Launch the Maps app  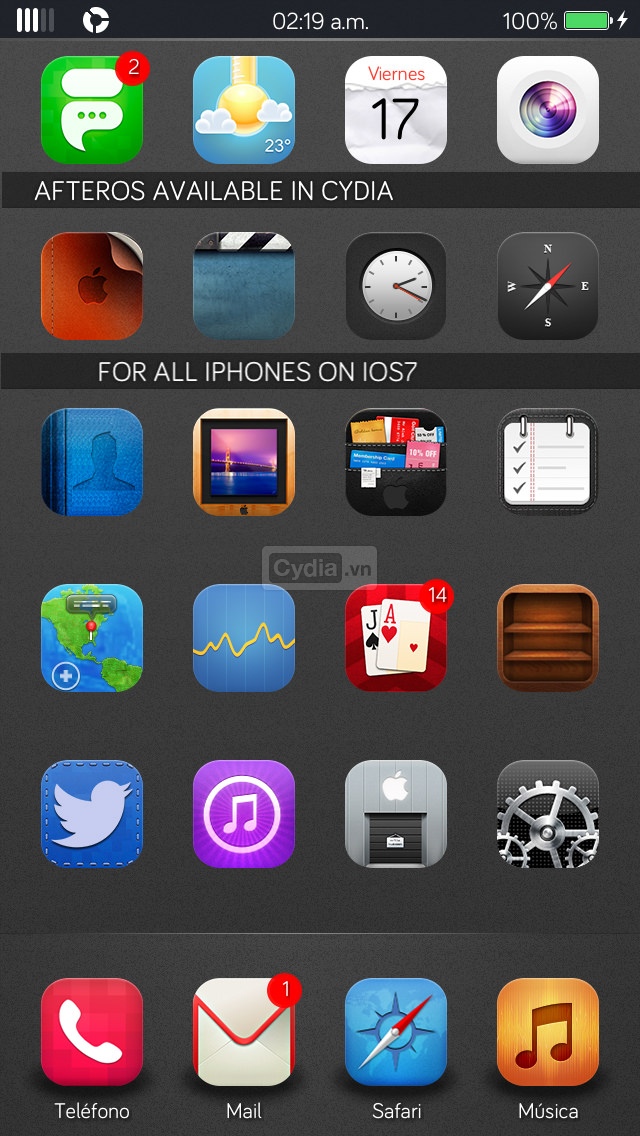click(x=92, y=638)
